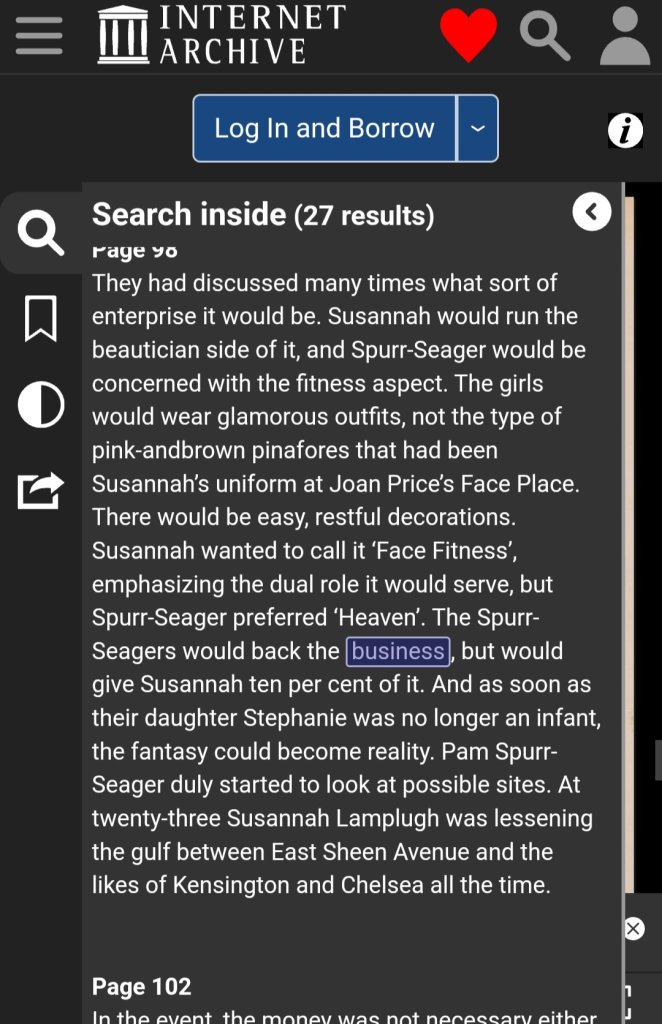Viewport: 662px width, 1024px height.
Task: Open the hamburger navigation menu
Action: click(x=40, y=36)
